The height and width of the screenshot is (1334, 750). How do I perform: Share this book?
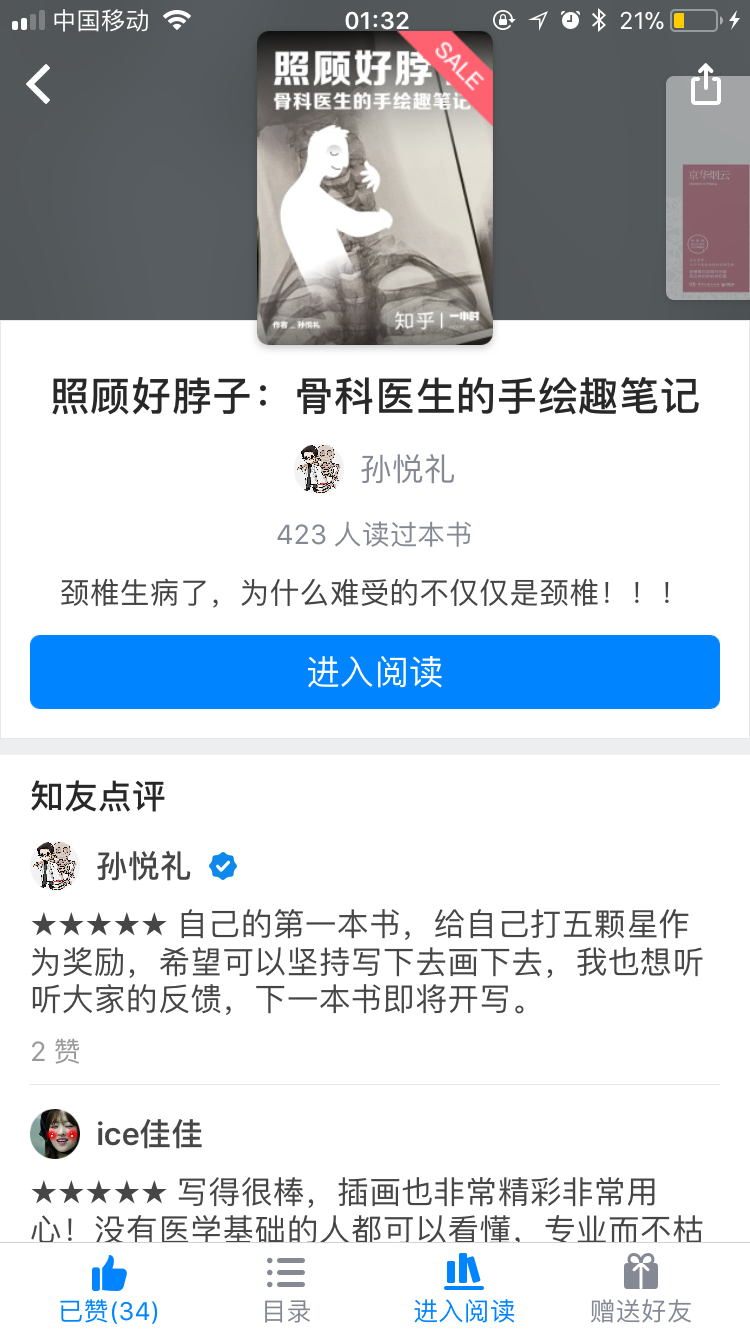(706, 84)
